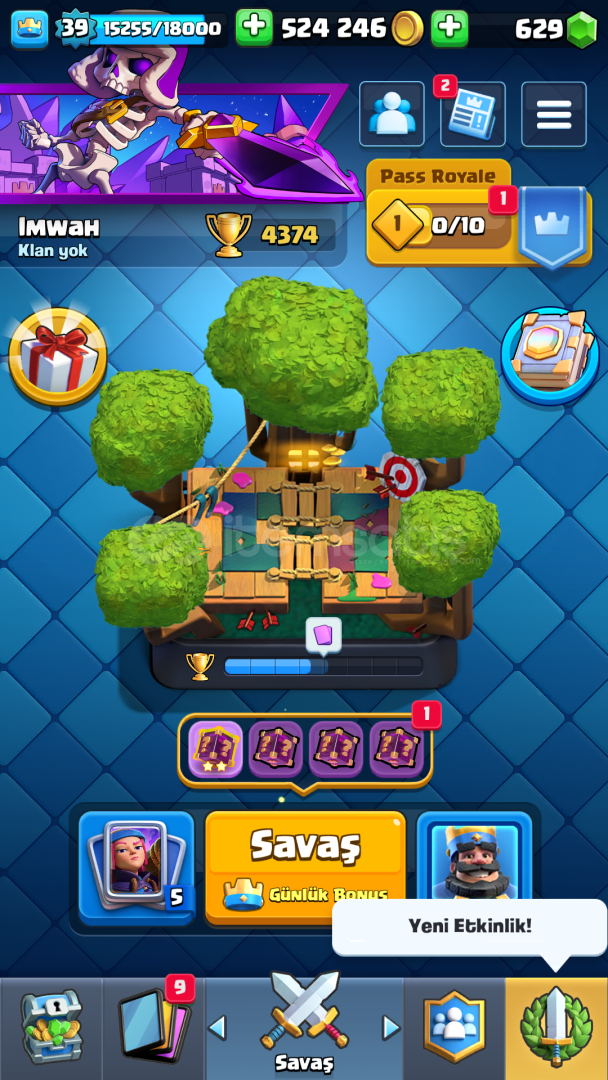608x1080 pixels.
Task: Open the magic items book icon
Action: [x=550, y=357]
